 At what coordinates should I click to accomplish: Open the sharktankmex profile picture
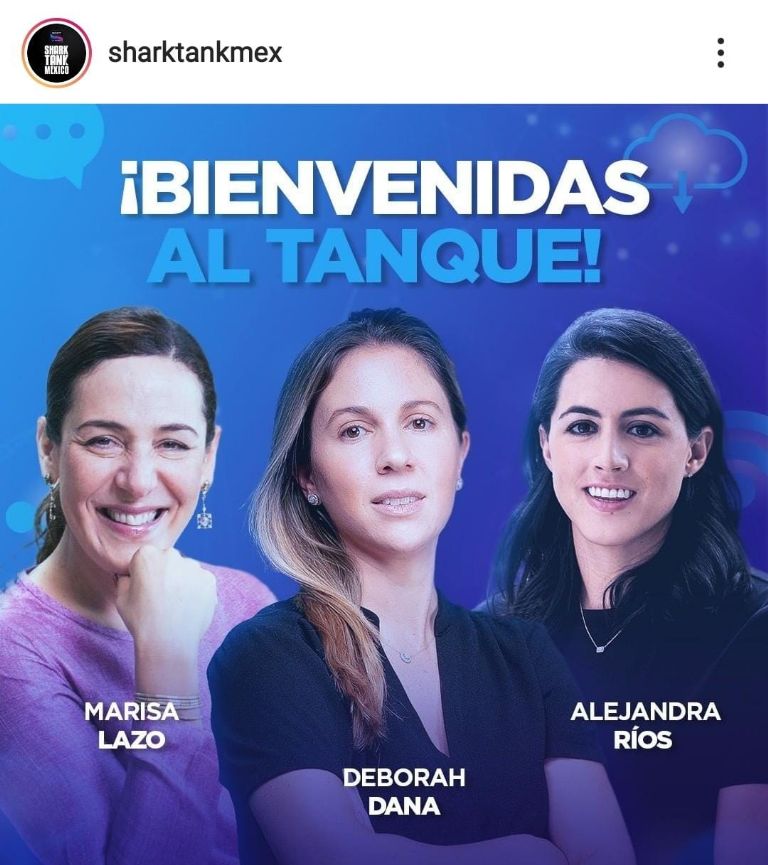click(56, 53)
